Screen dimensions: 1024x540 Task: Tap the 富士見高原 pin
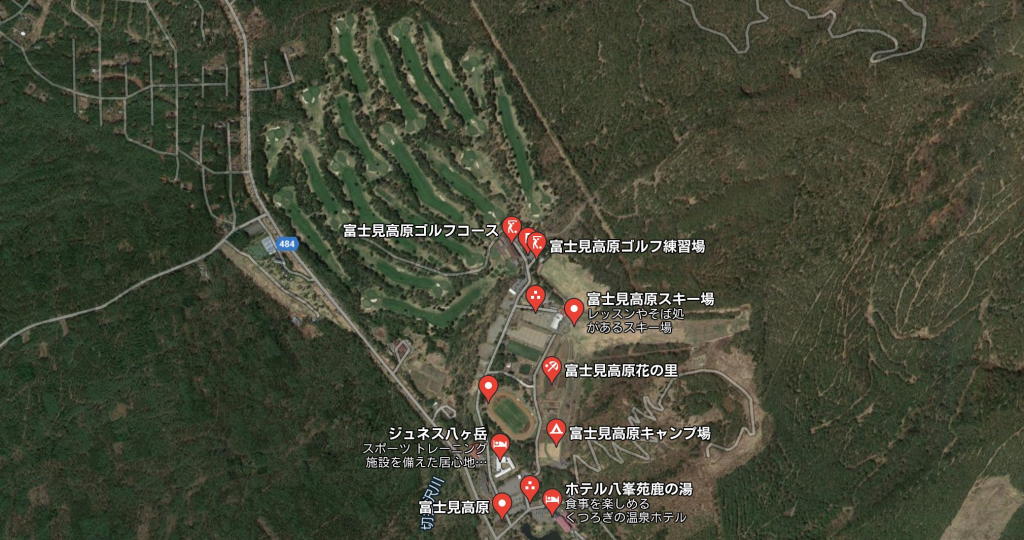[x=502, y=504]
